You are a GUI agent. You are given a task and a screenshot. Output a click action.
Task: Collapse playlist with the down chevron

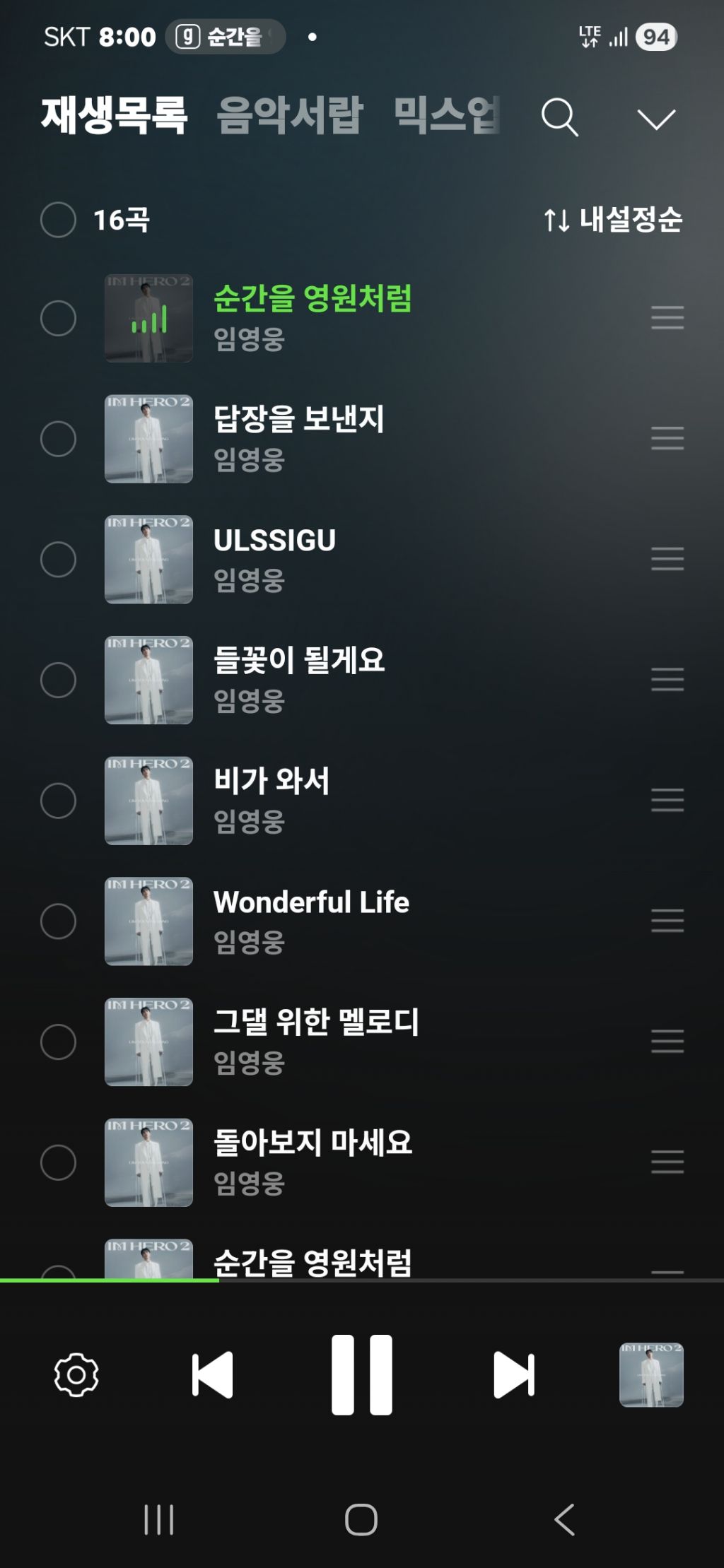tap(655, 119)
